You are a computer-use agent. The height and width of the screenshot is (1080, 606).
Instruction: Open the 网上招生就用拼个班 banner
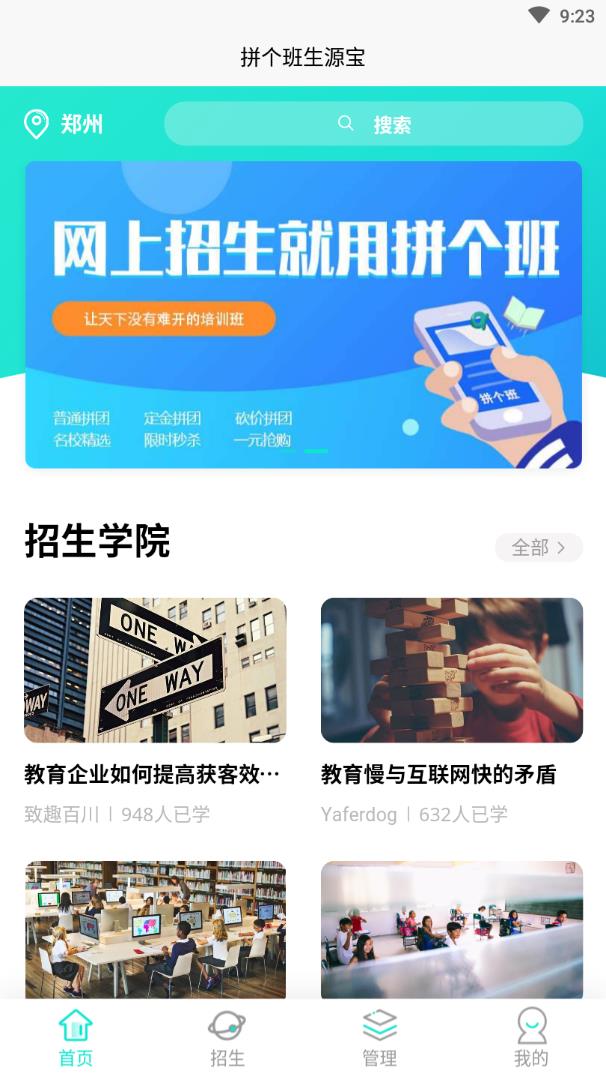(x=303, y=314)
